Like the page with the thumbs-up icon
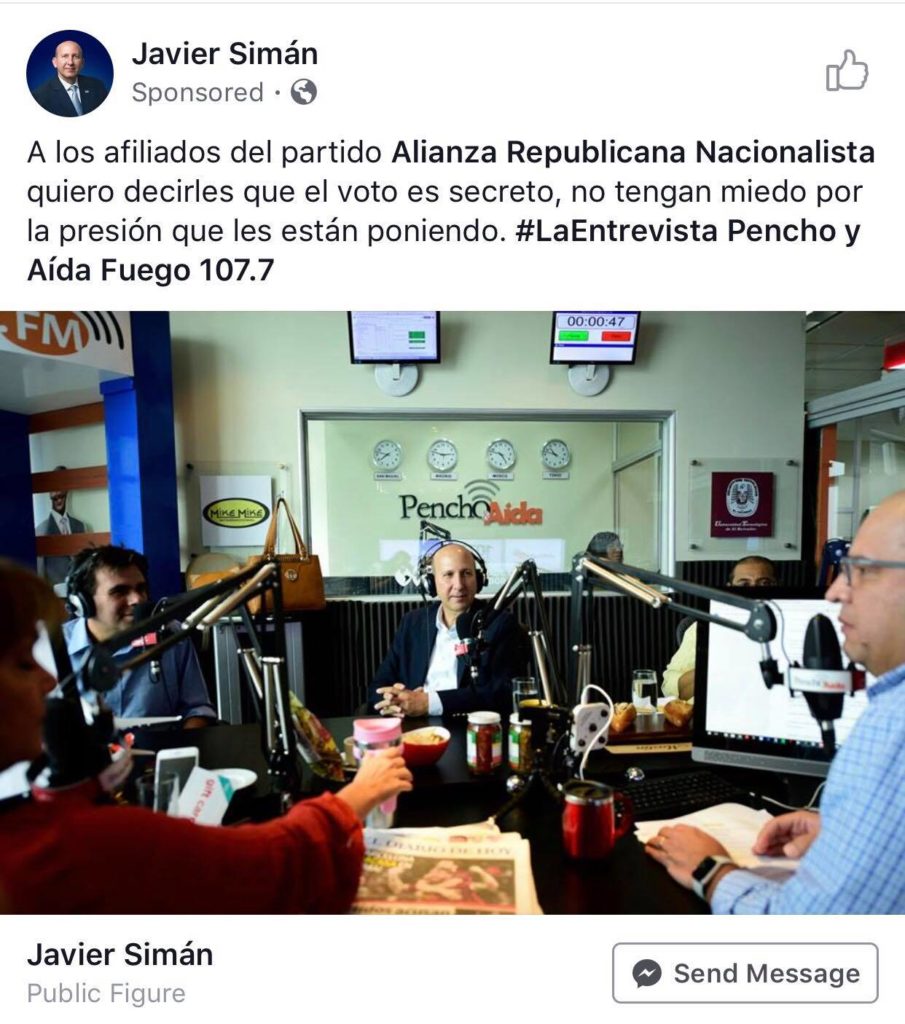905x1024 pixels. (847, 72)
